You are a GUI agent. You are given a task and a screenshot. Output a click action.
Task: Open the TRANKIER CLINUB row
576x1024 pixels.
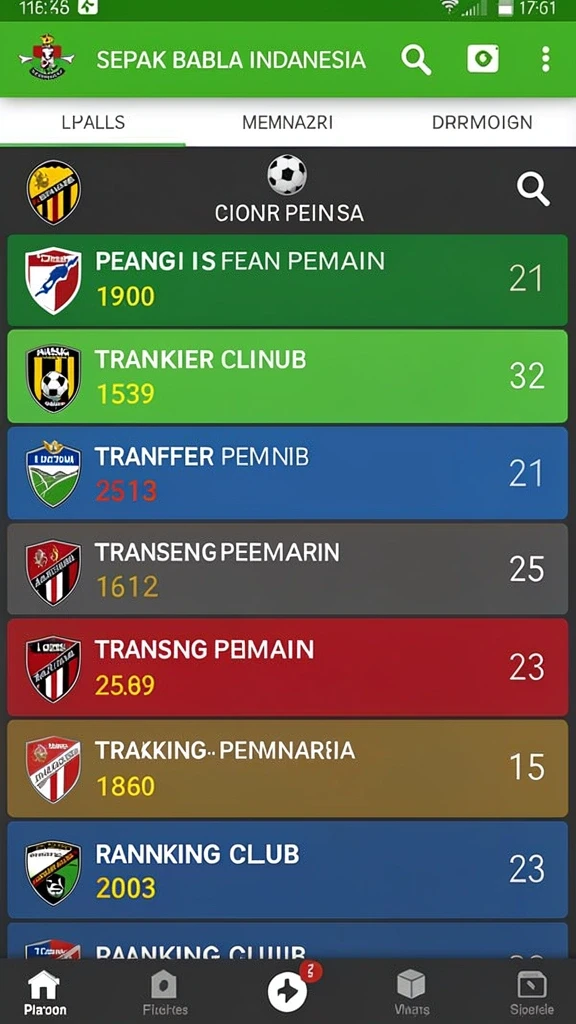pos(287,376)
